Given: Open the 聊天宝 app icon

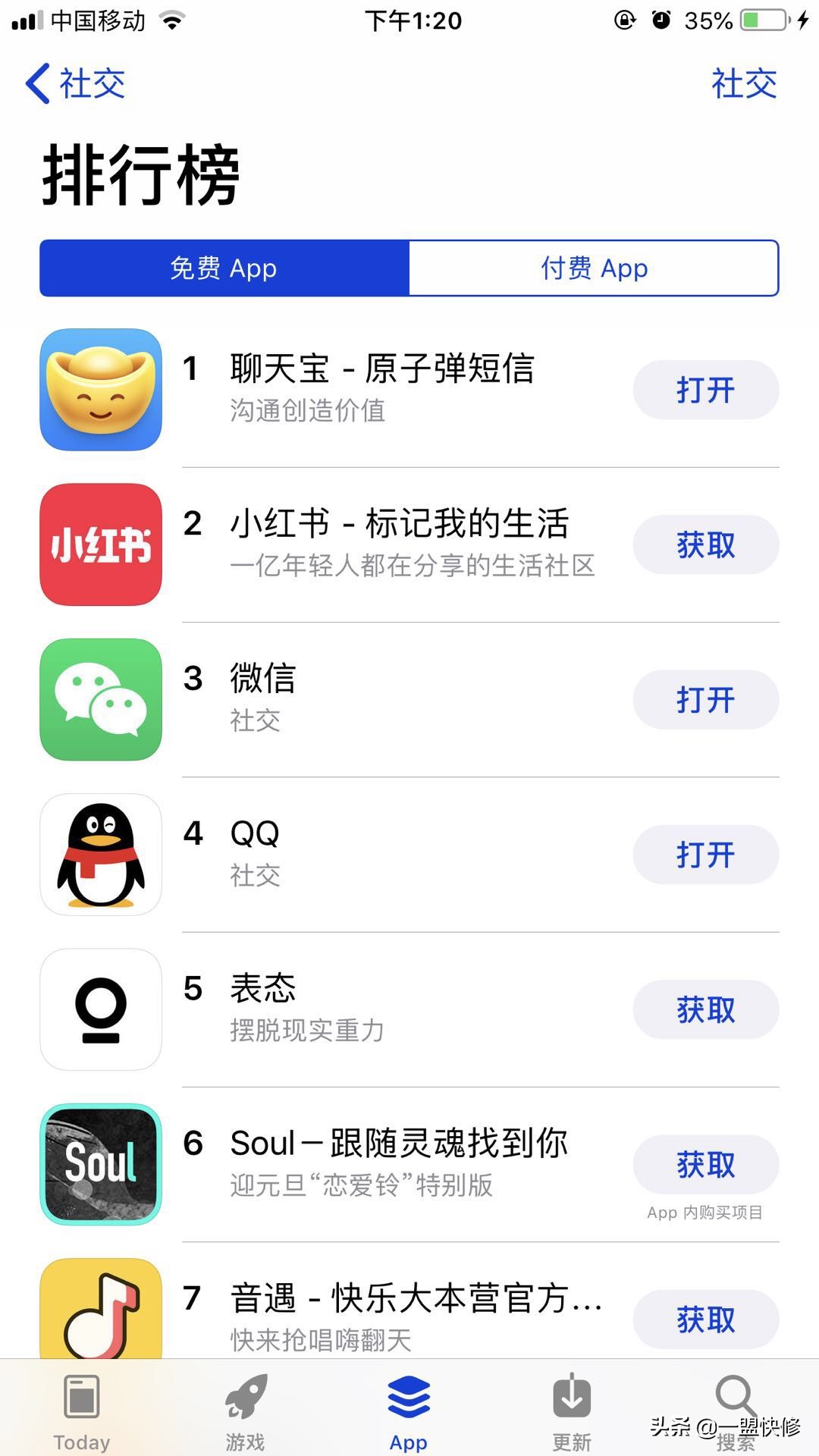Looking at the screenshot, I should 101,391.
